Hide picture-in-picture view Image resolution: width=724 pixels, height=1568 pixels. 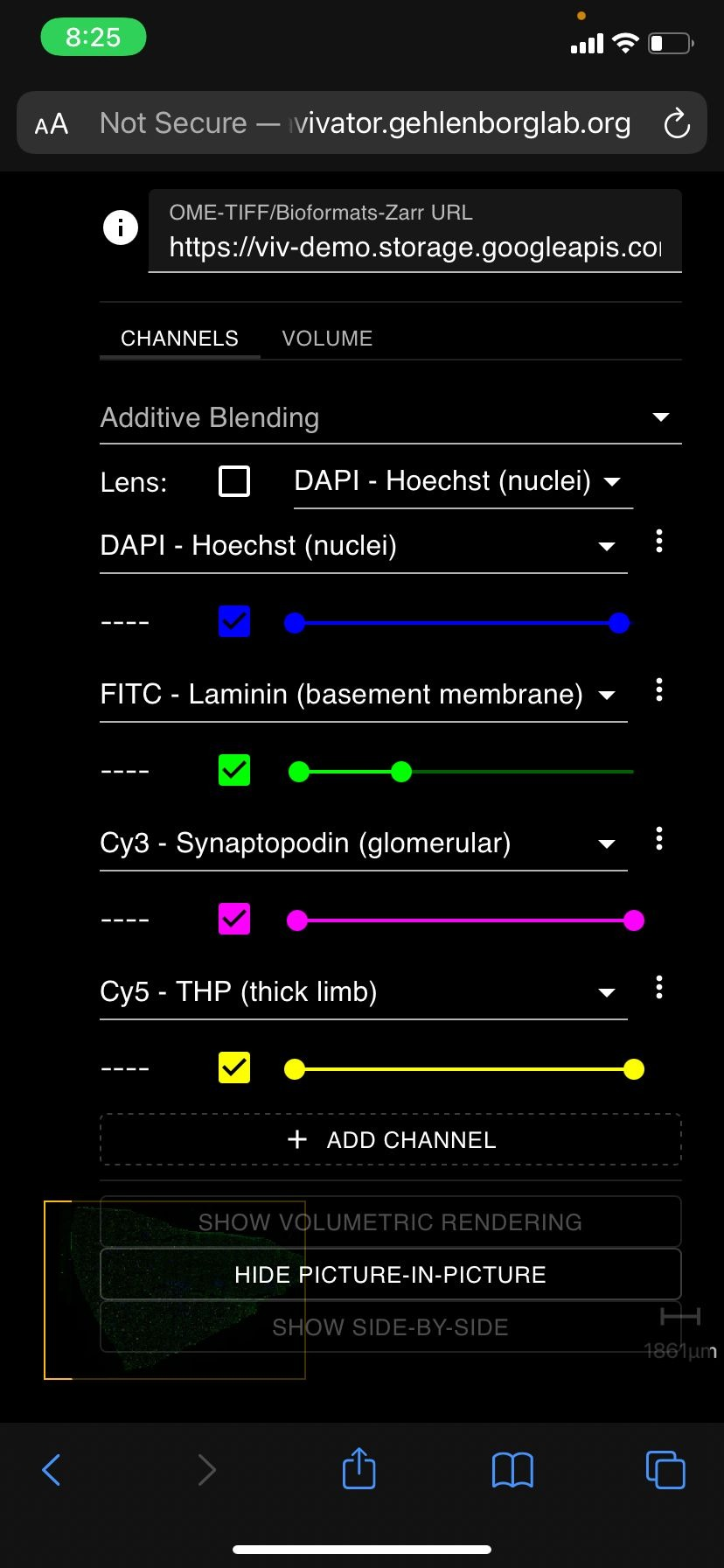coord(390,1274)
